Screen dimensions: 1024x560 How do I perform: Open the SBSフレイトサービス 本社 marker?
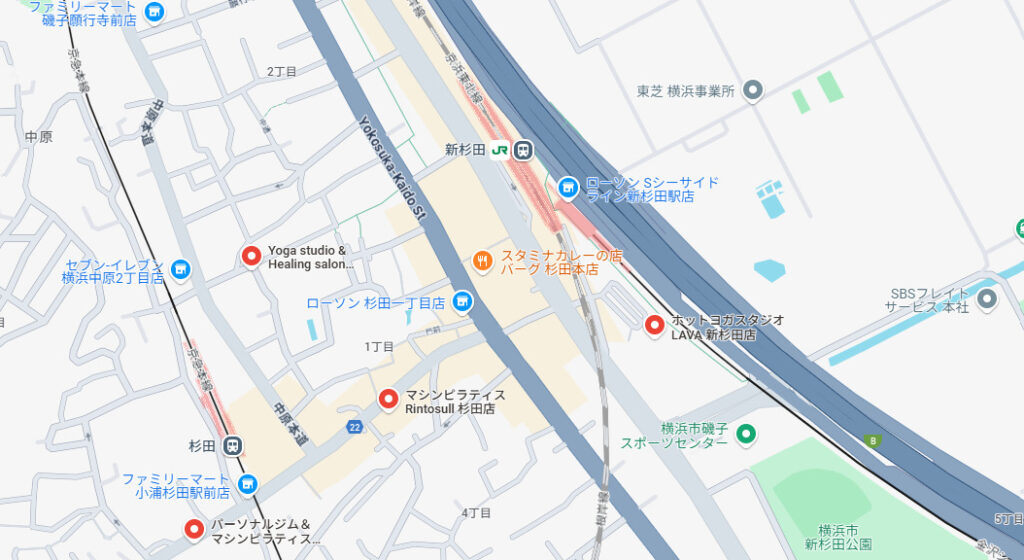987,299
